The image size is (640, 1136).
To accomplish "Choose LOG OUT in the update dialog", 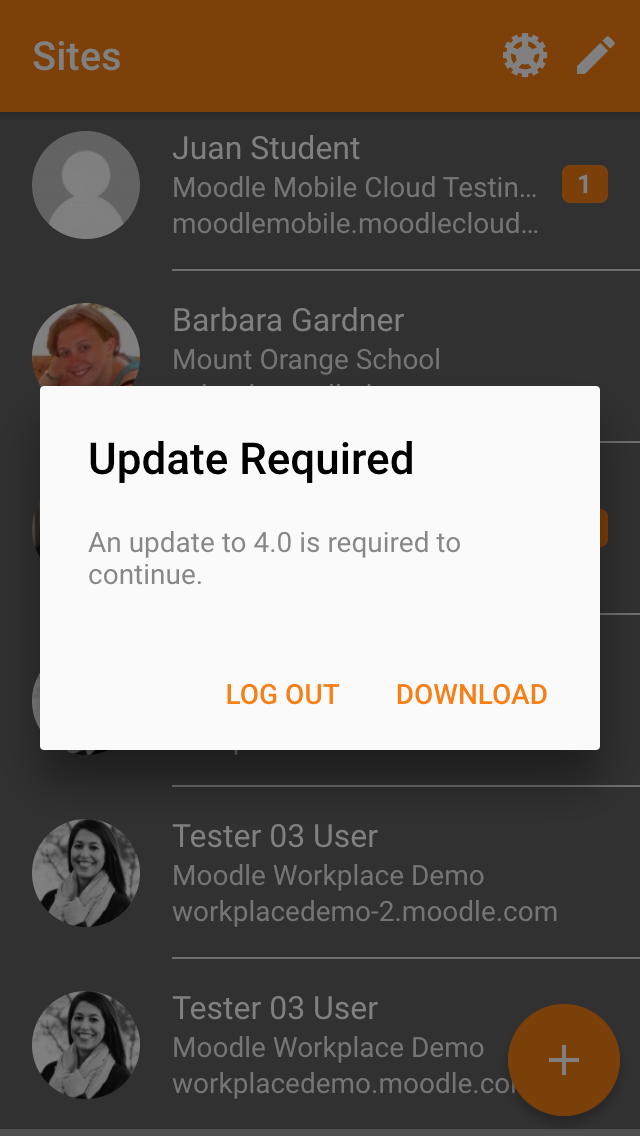I will click(282, 694).
